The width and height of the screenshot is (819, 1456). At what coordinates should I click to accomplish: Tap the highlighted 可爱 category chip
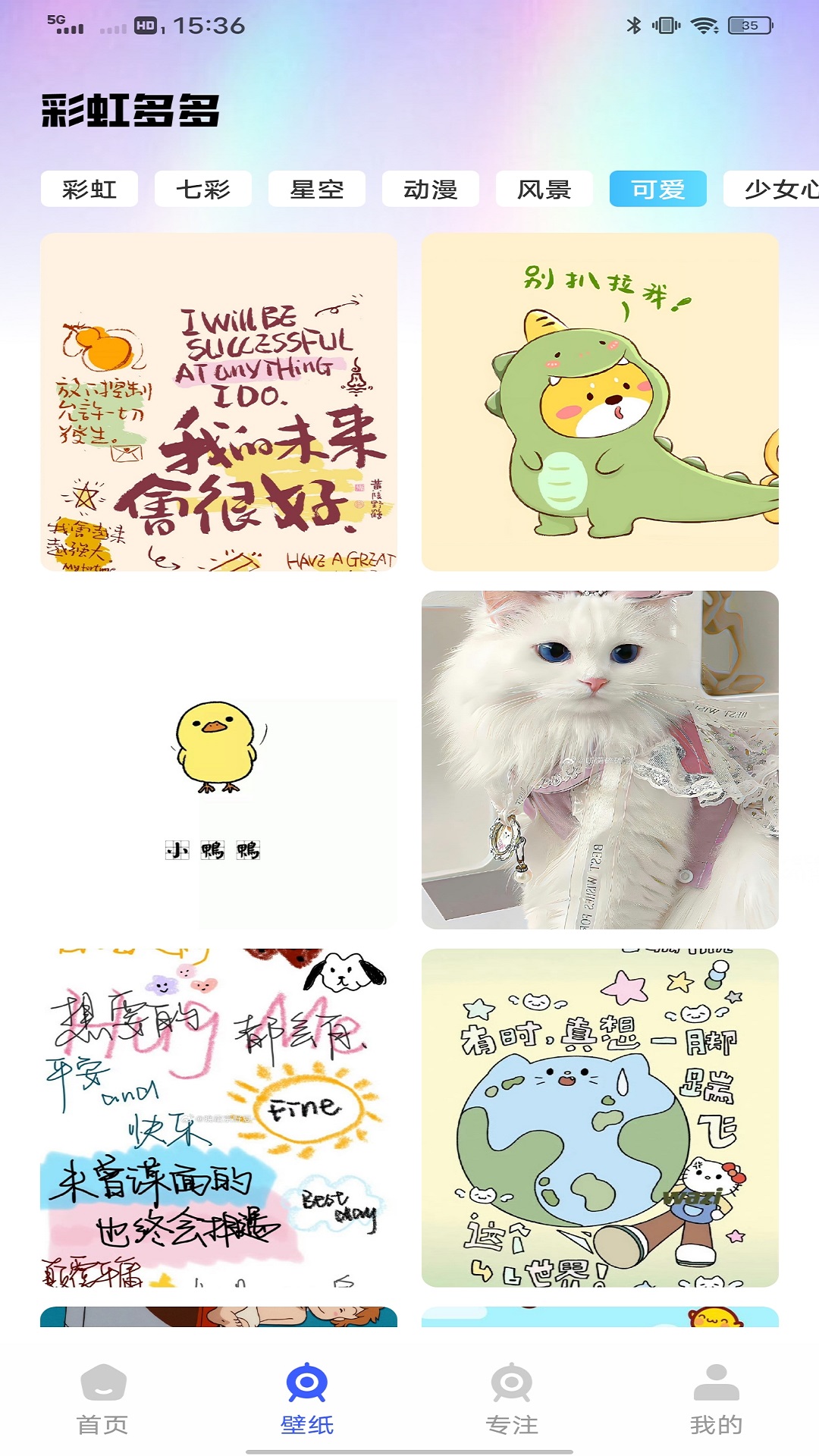click(x=658, y=189)
